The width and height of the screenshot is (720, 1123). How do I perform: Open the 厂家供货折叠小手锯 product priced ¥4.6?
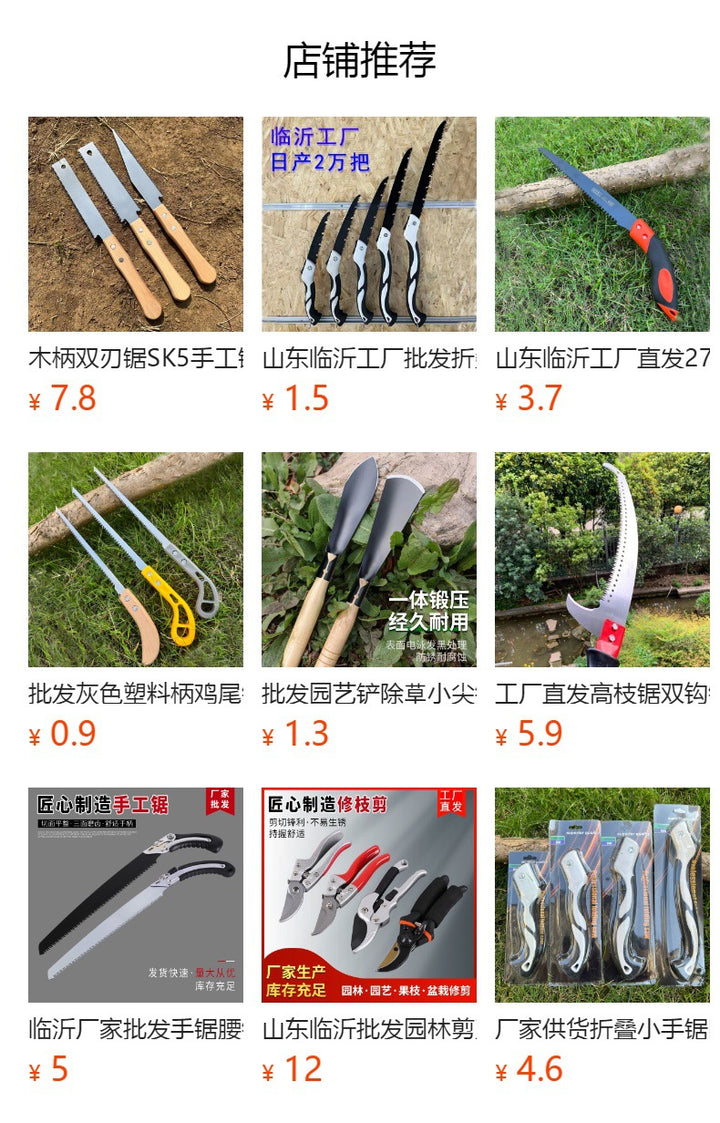click(602, 895)
